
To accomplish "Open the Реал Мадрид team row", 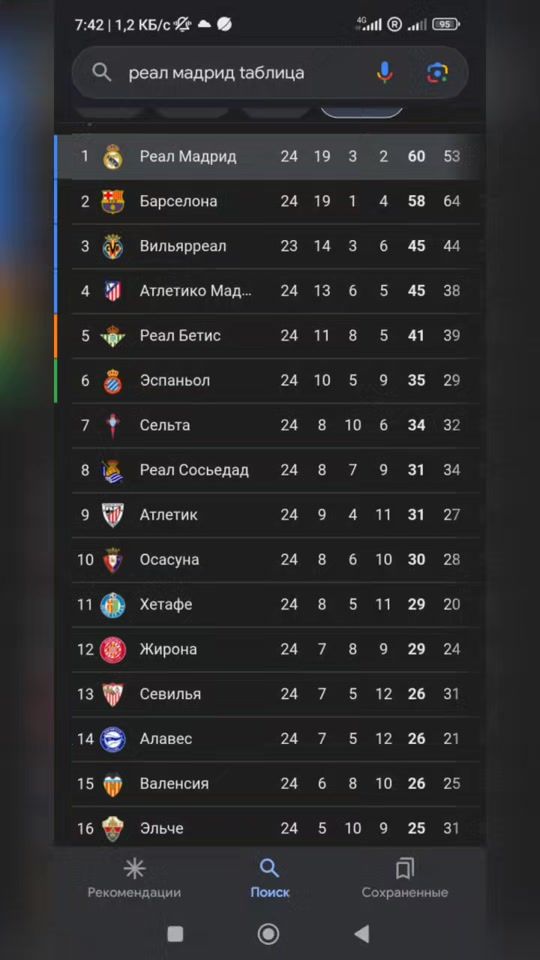I will click(x=269, y=157).
